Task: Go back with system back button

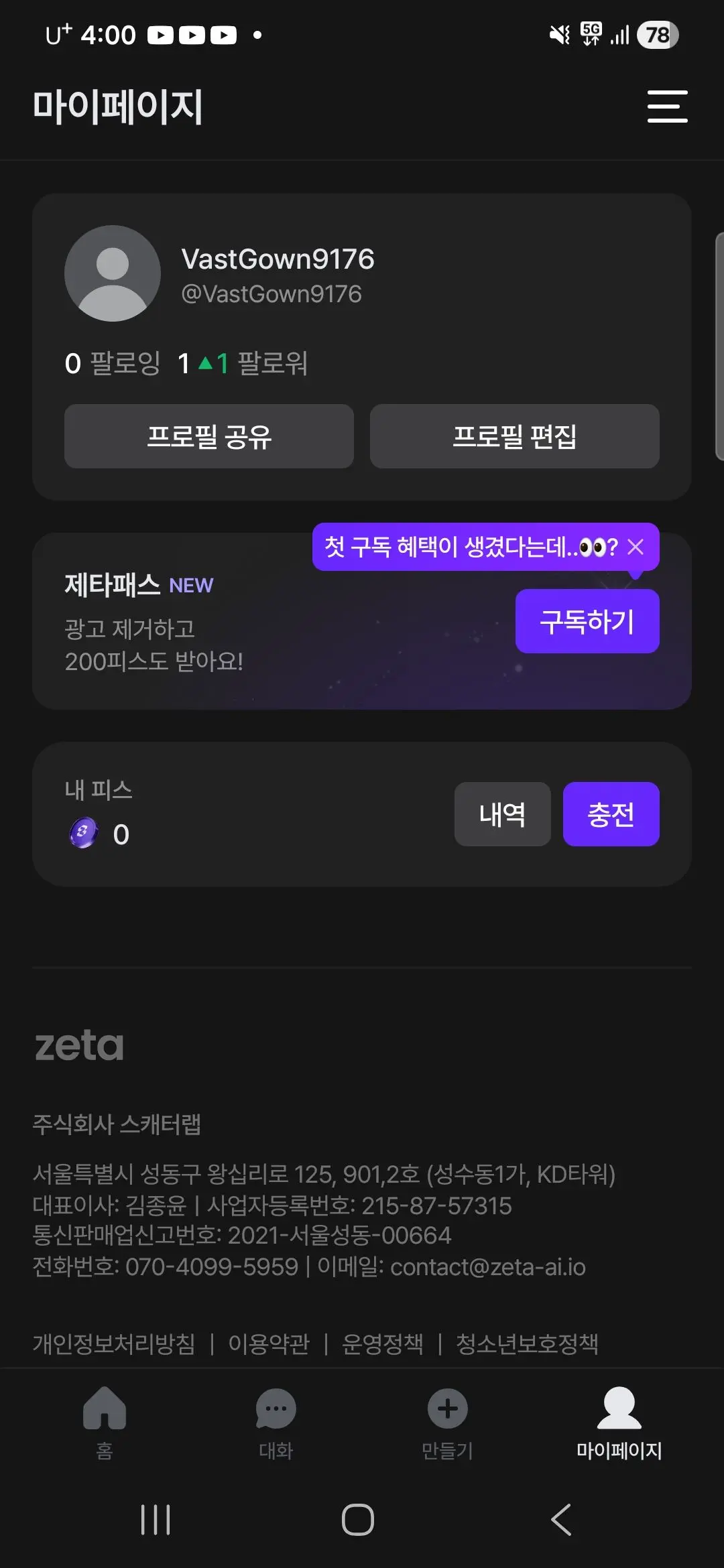Action: pyautogui.click(x=562, y=1519)
